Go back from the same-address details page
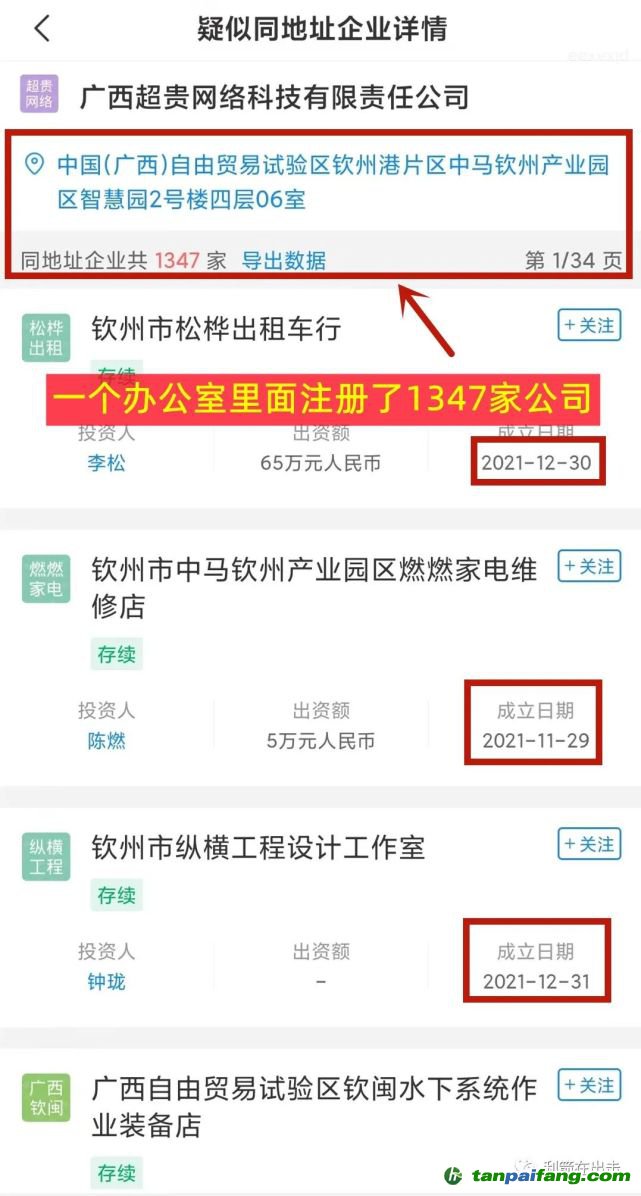This screenshot has width=641, height=1196. 42,29
